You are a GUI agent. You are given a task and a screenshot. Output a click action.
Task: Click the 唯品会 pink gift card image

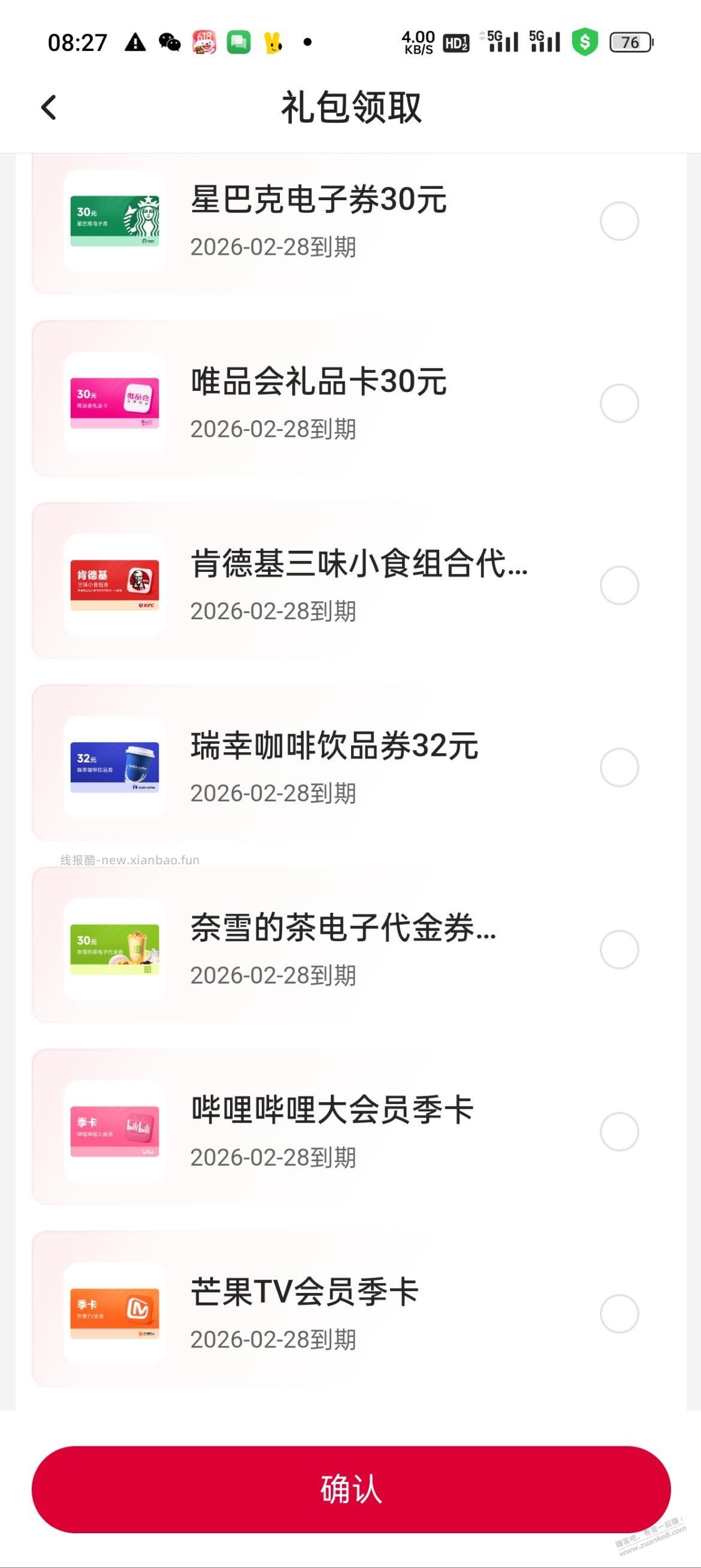click(x=116, y=402)
